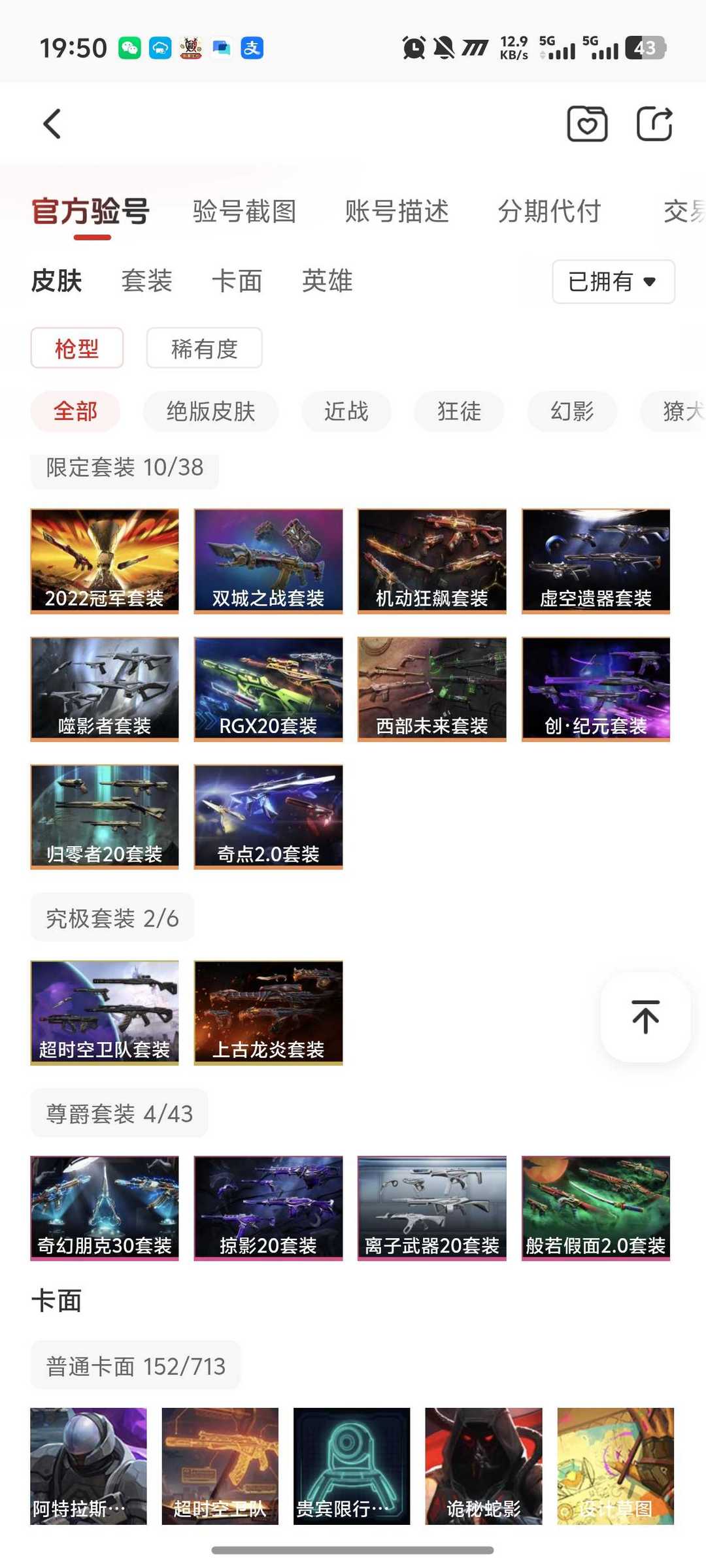Open the 诡秘蛇影 card
Viewport: 706px width, 1568px height.
[x=484, y=1466]
